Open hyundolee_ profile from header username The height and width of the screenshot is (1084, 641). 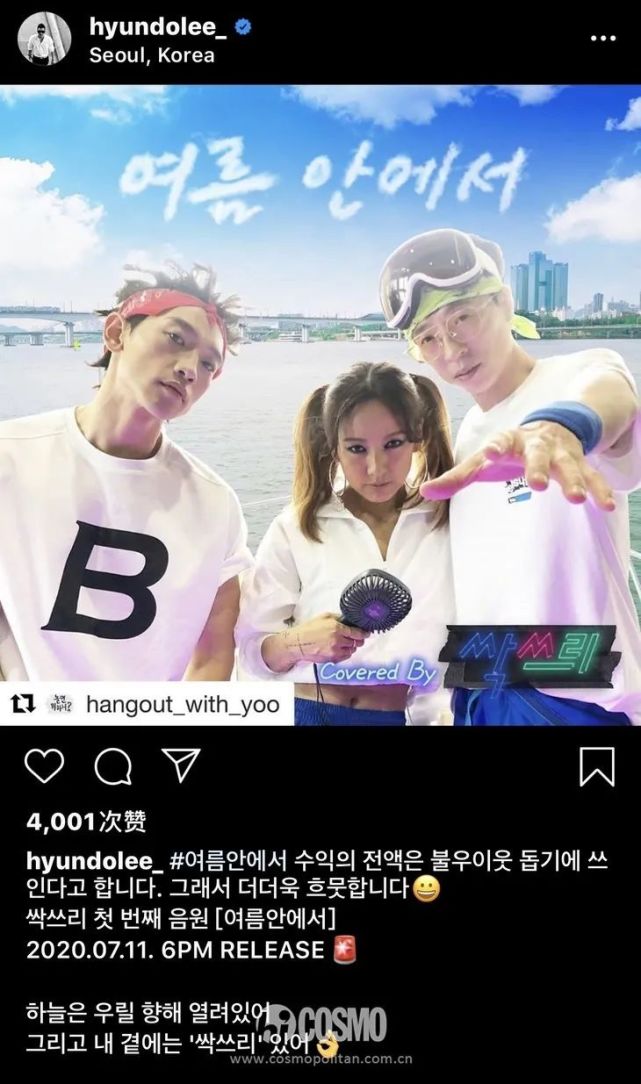157,28
